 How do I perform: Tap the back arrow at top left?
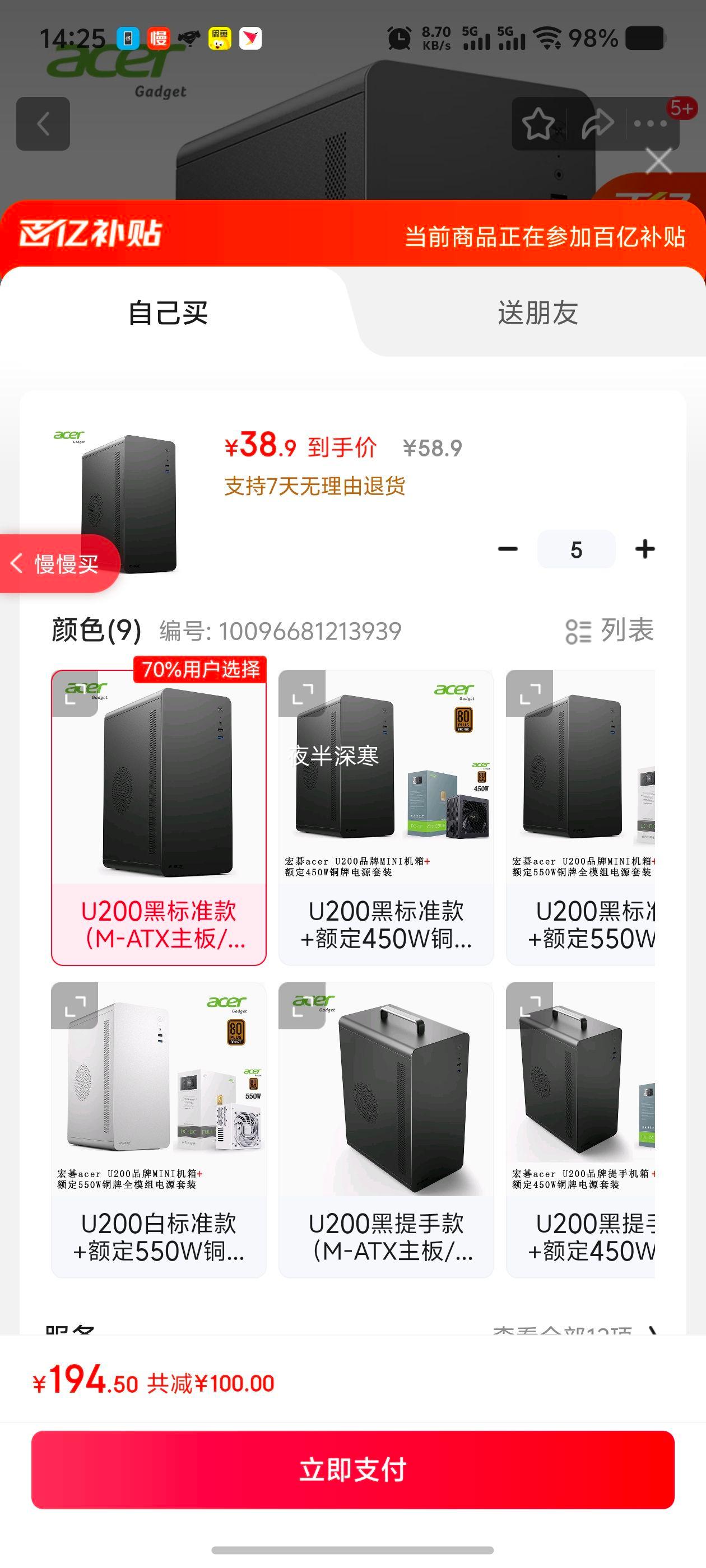[x=43, y=124]
